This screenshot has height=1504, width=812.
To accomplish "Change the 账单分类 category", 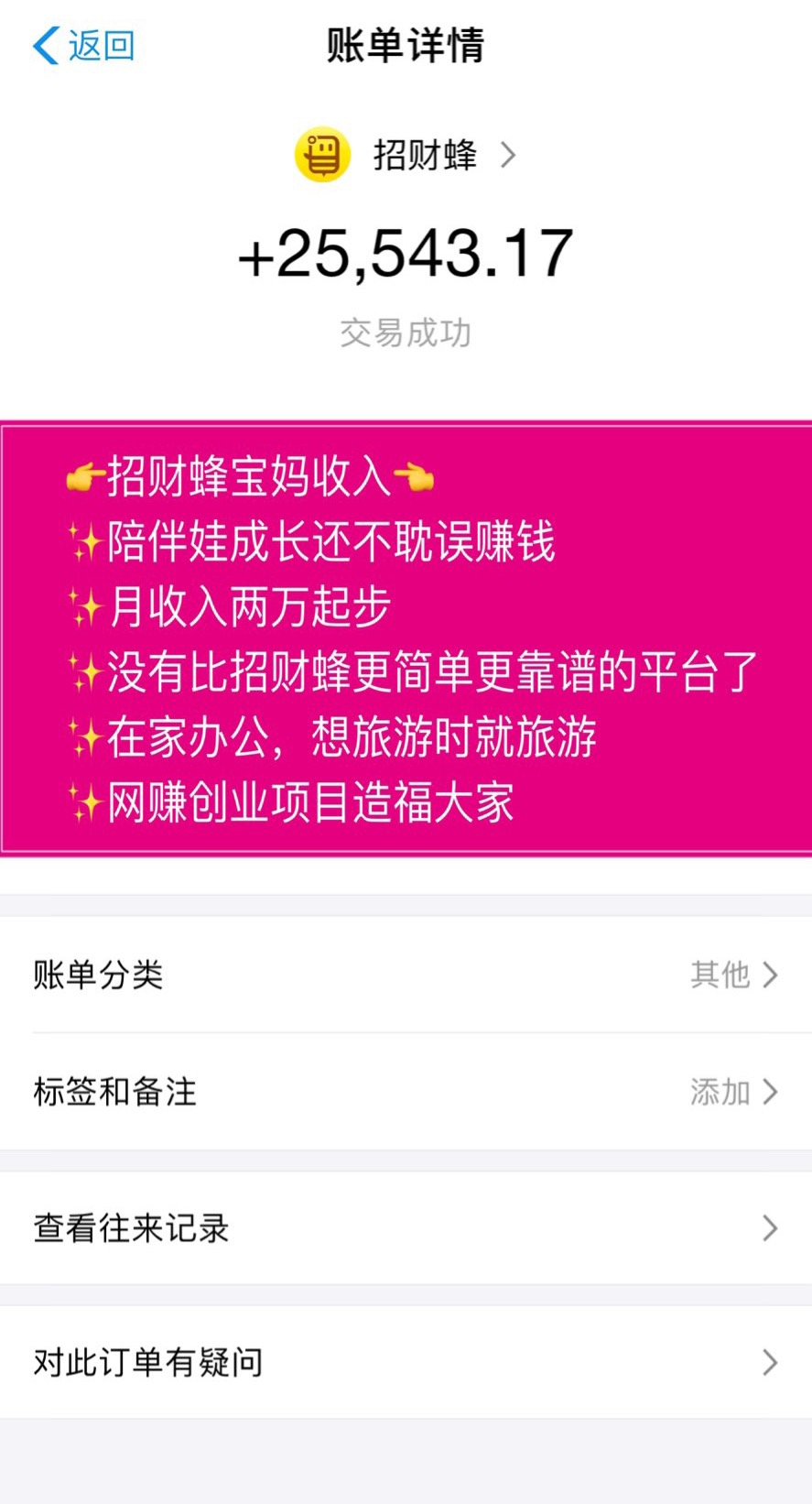I will click(406, 975).
